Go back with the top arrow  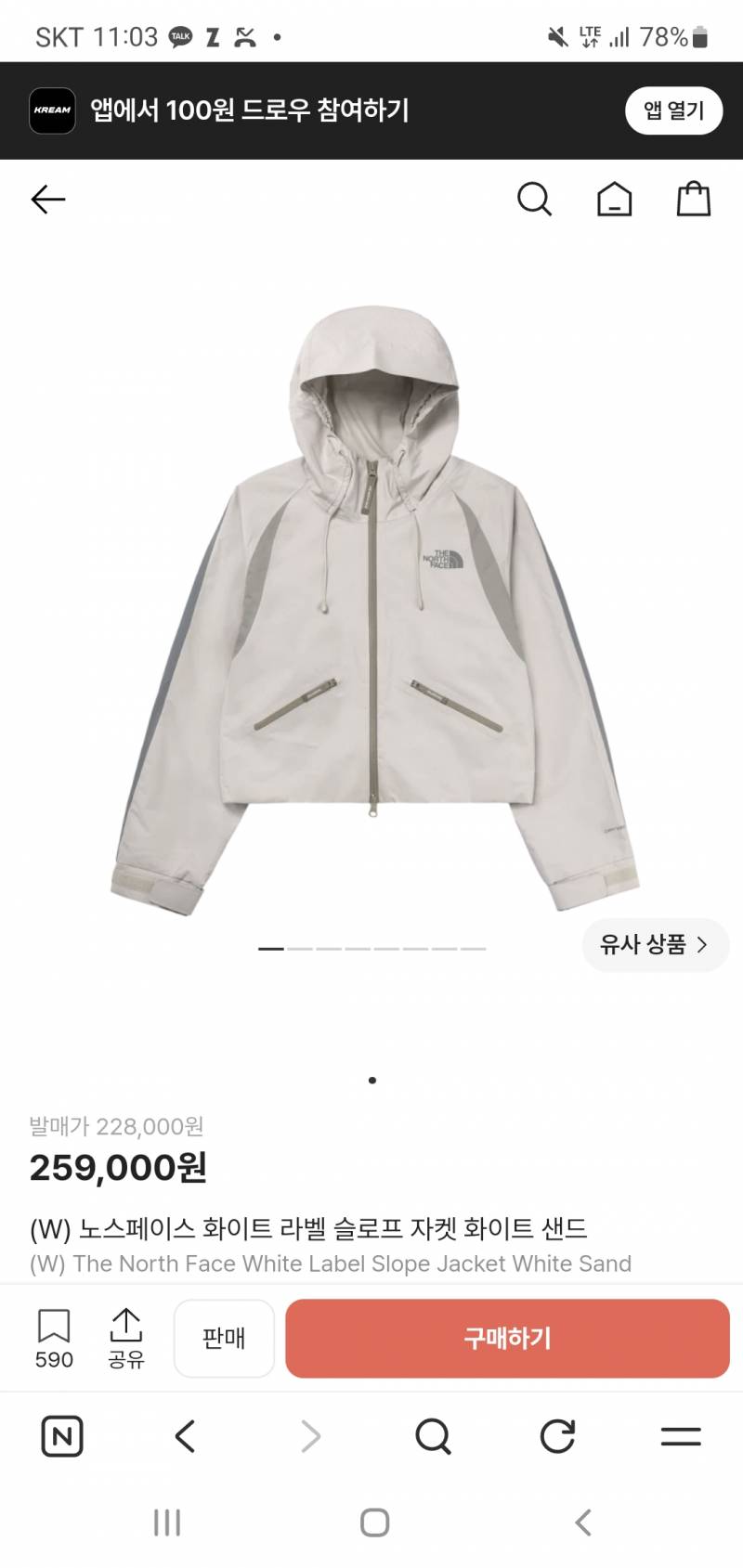tap(48, 199)
